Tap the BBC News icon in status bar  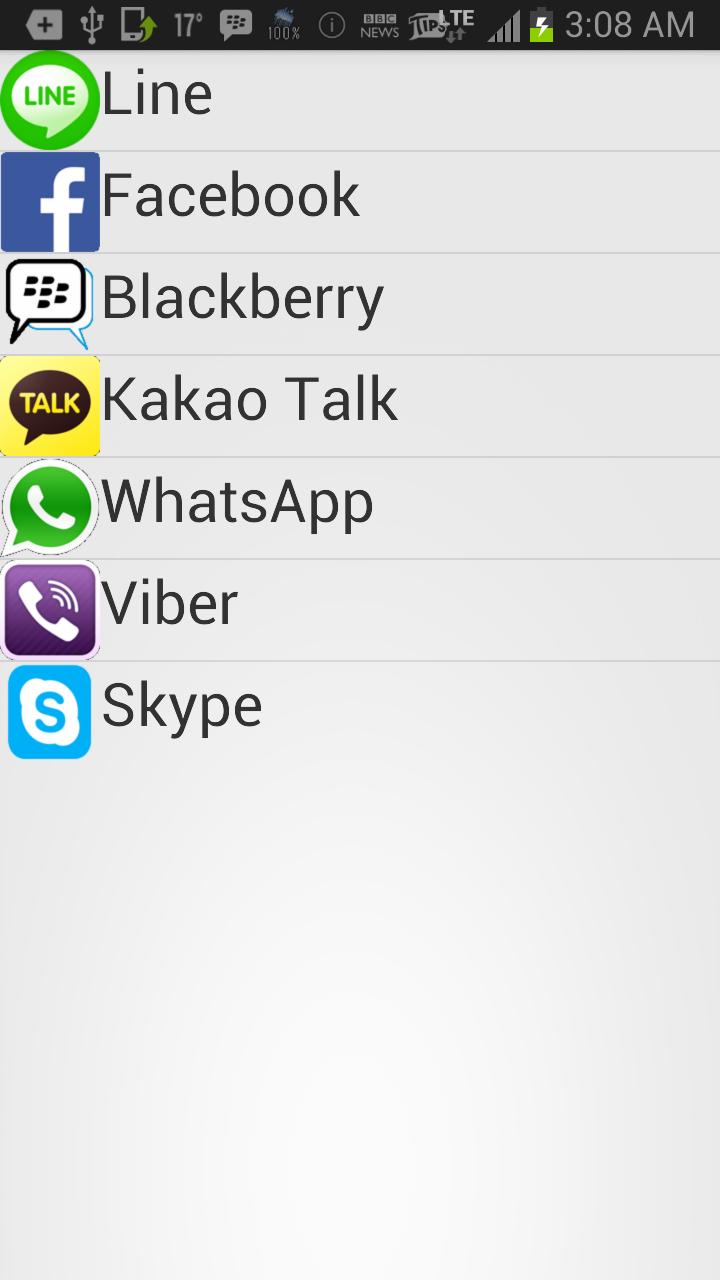tap(381, 25)
